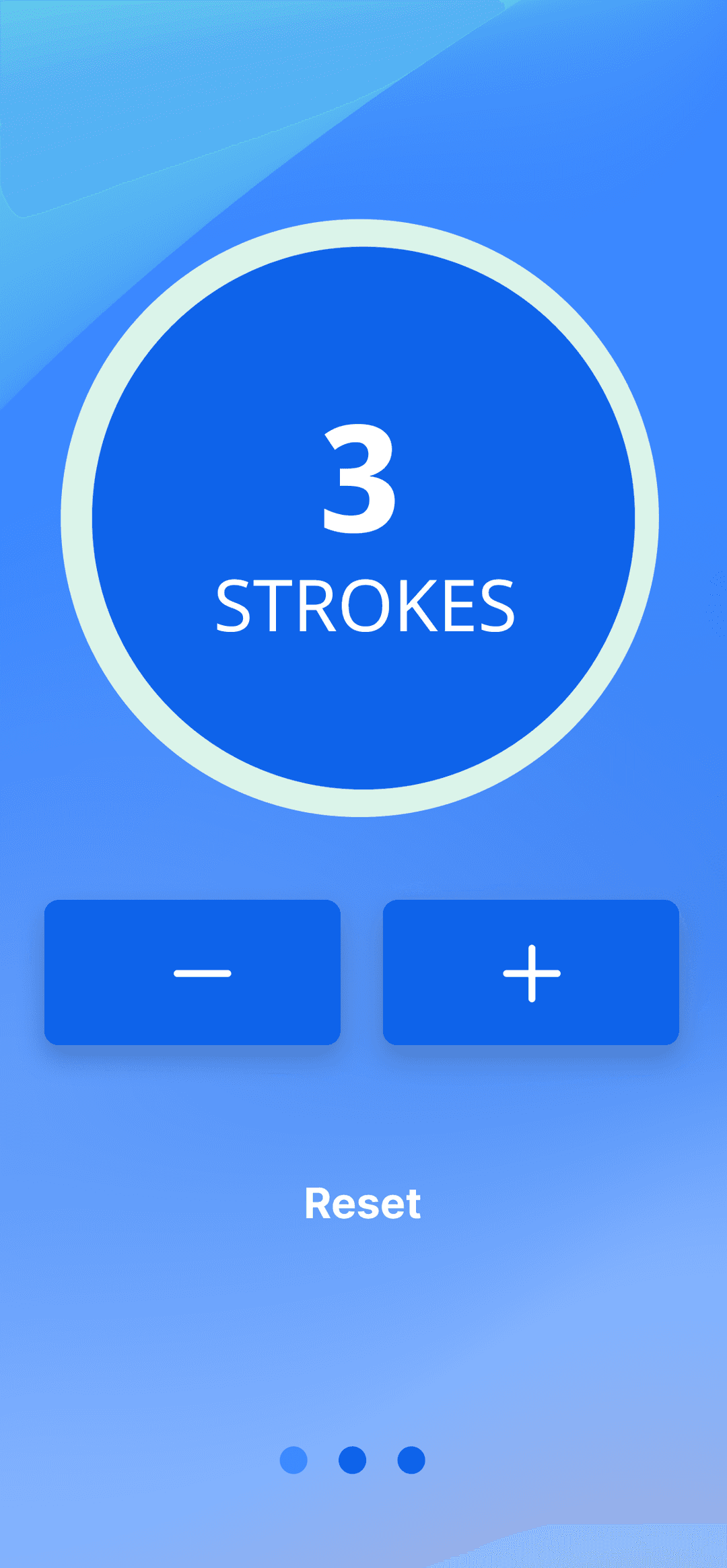Go to the first page indicator dot
Viewport: 727px width, 1568px height.
293,1460
